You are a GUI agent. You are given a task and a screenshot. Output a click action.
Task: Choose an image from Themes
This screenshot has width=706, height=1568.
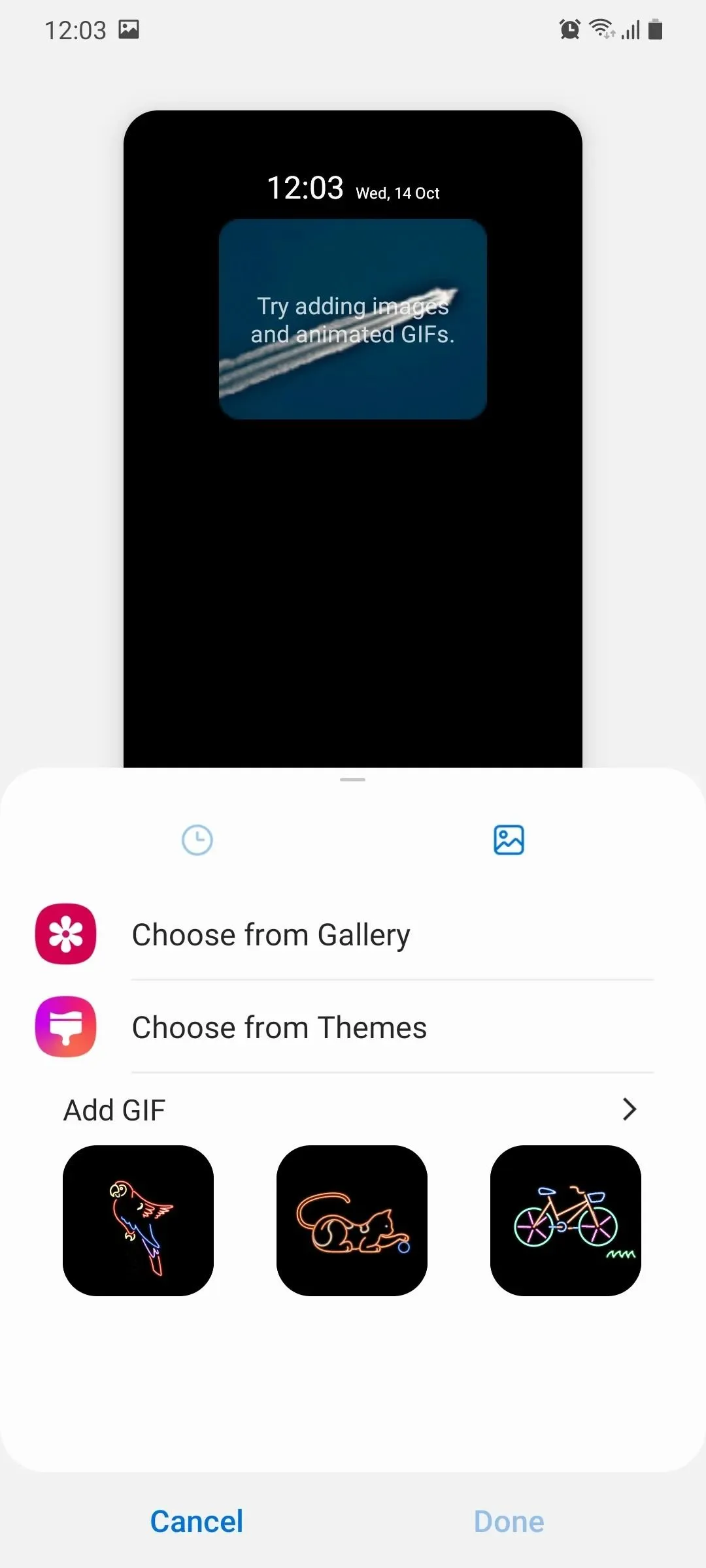point(279,1027)
